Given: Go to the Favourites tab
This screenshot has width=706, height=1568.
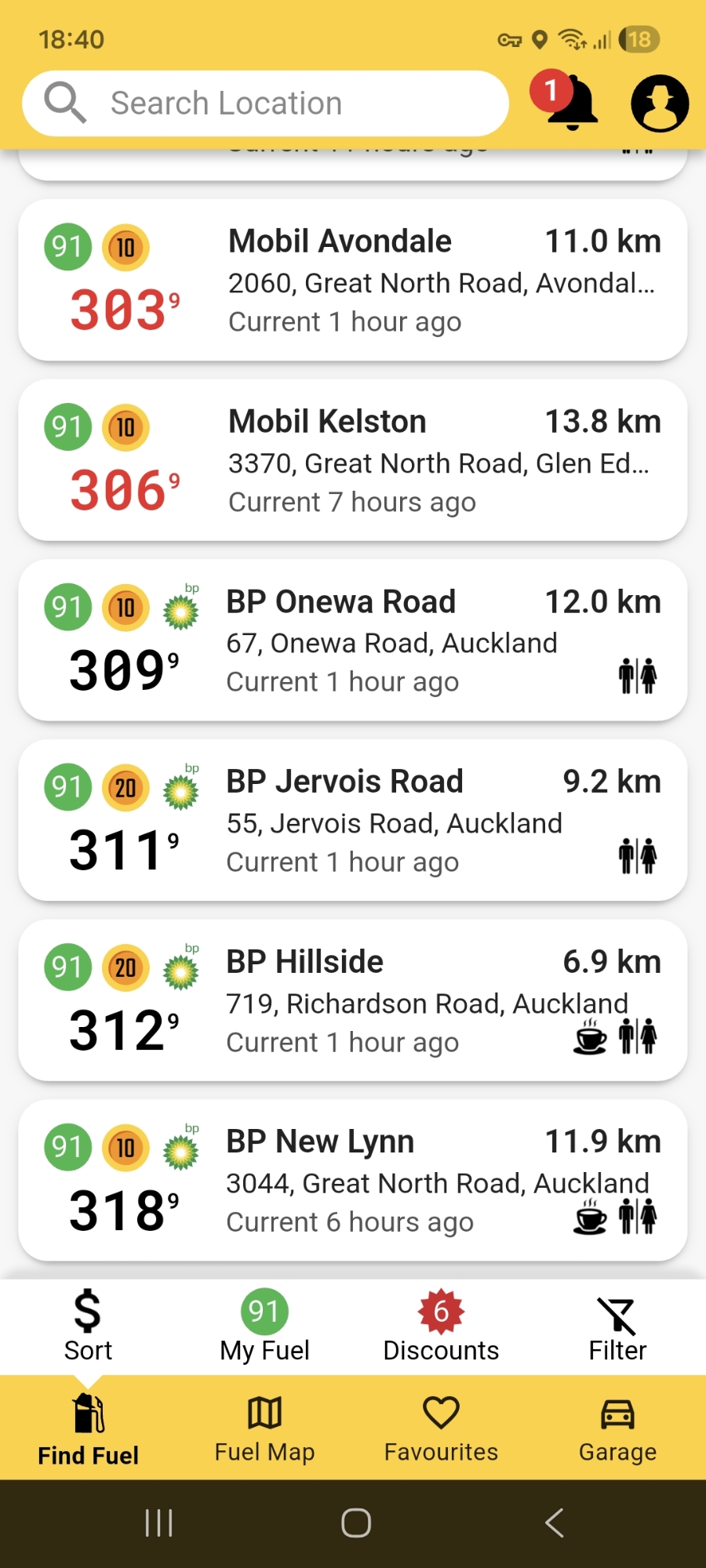Looking at the screenshot, I should (441, 1428).
